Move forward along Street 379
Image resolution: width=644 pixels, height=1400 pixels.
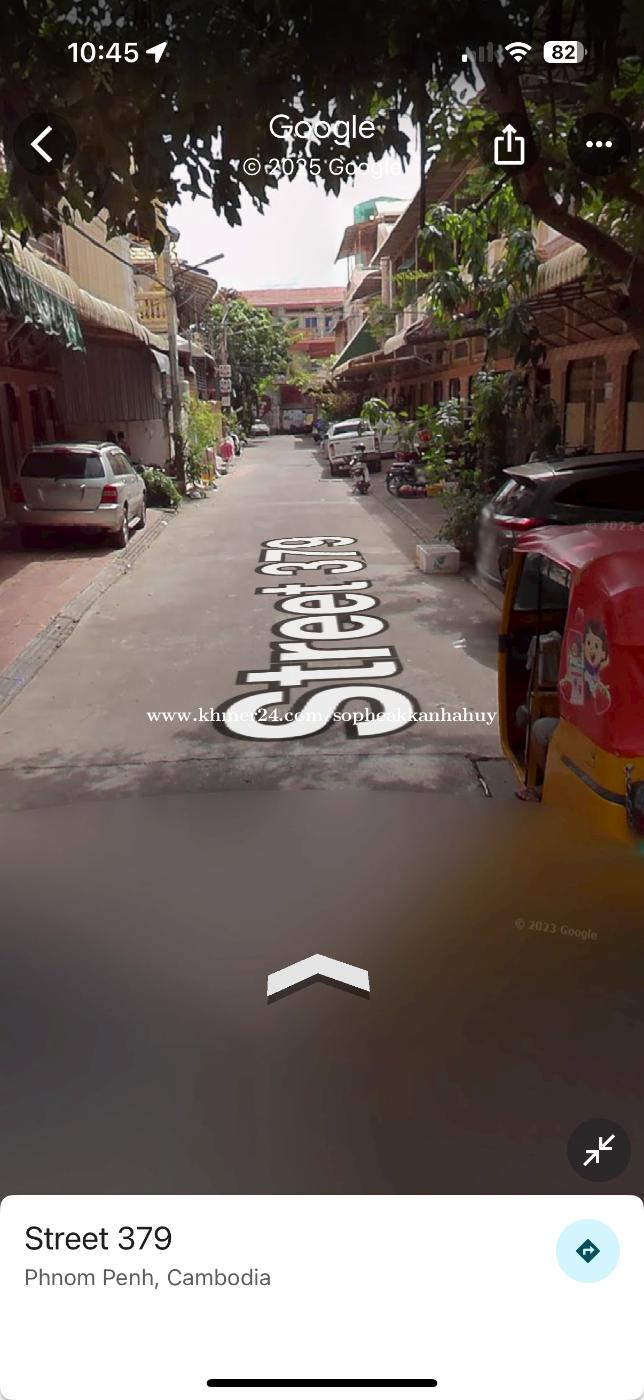[x=318, y=977]
